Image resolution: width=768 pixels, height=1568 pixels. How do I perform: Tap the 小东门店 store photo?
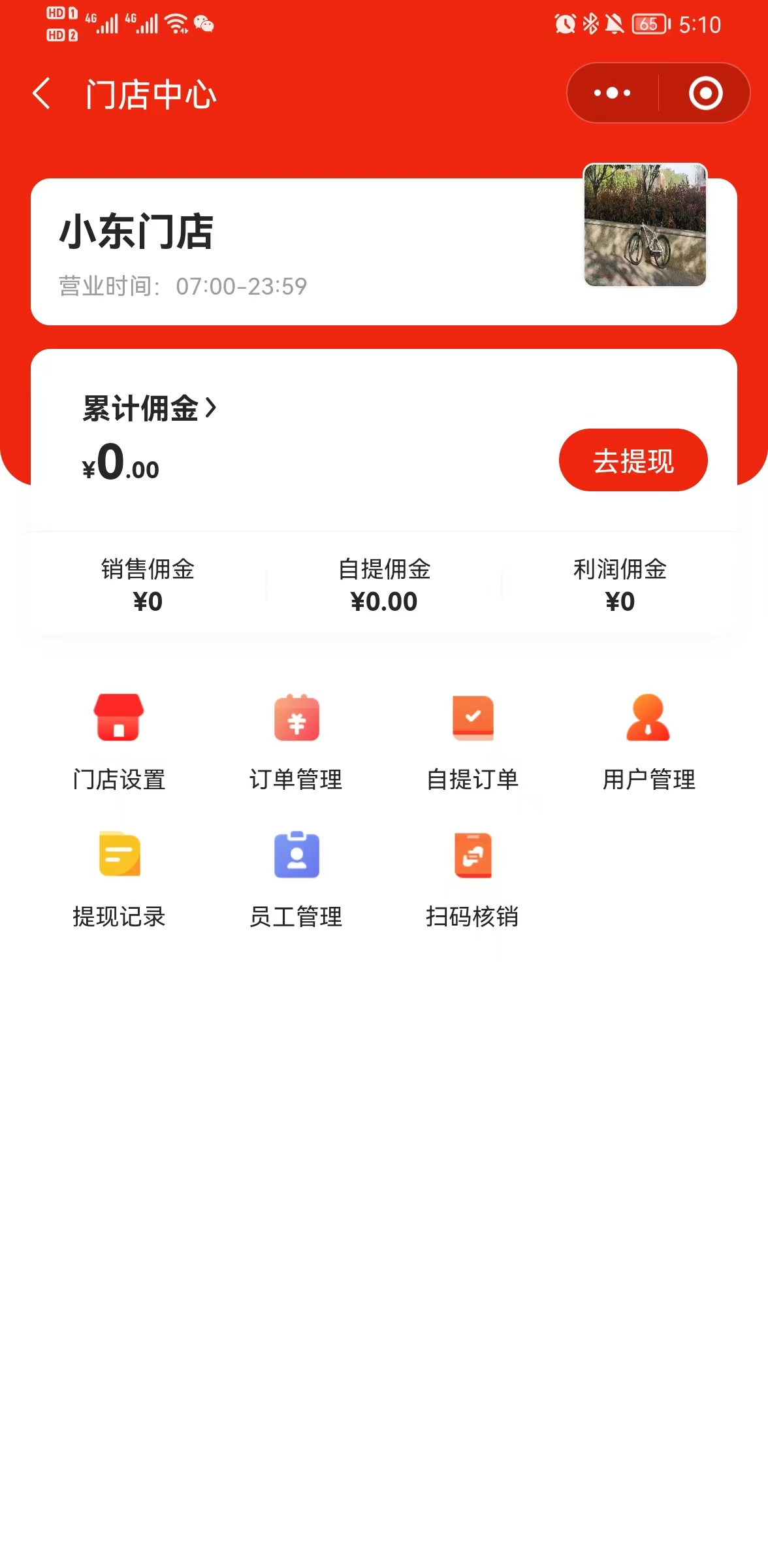(x=645, y=225)
